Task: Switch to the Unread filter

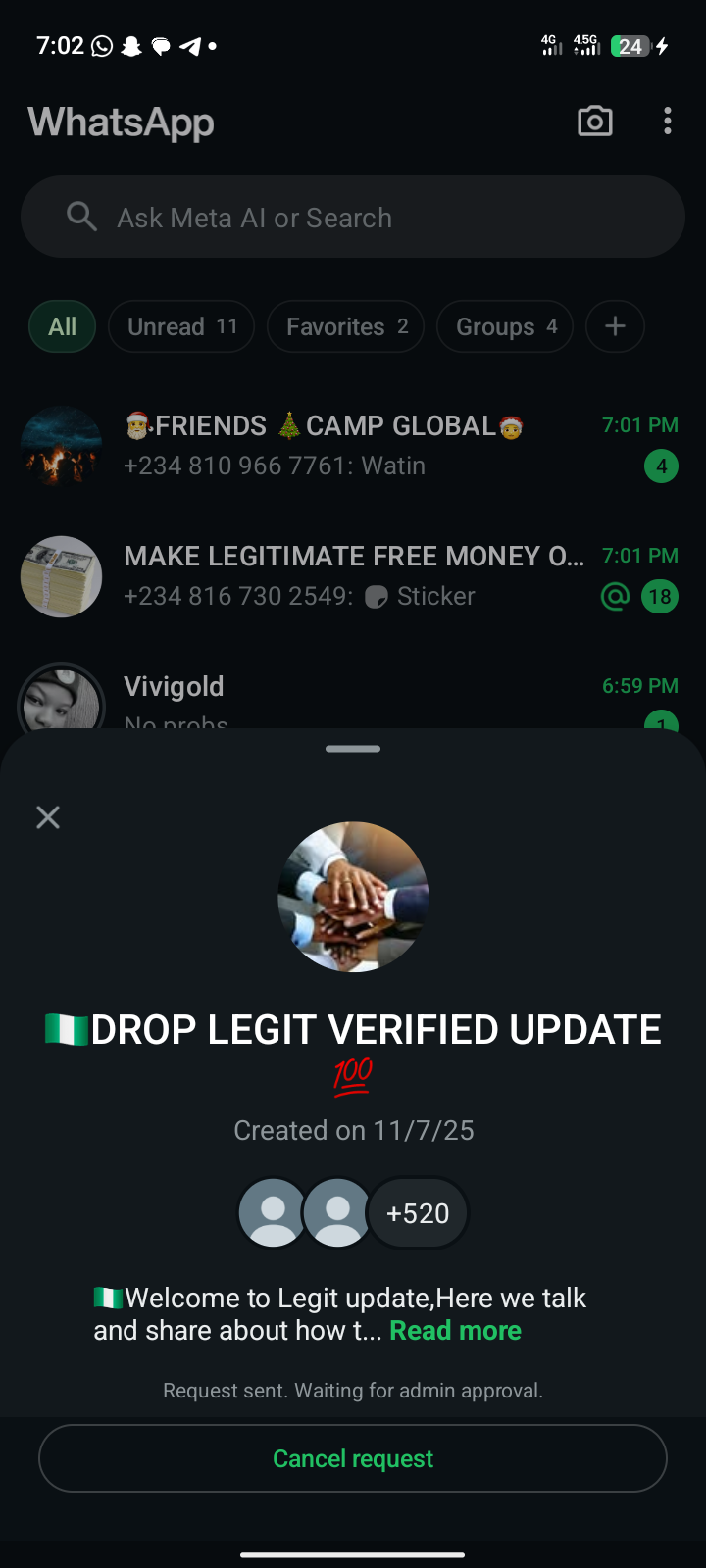Action: [181, 326]
